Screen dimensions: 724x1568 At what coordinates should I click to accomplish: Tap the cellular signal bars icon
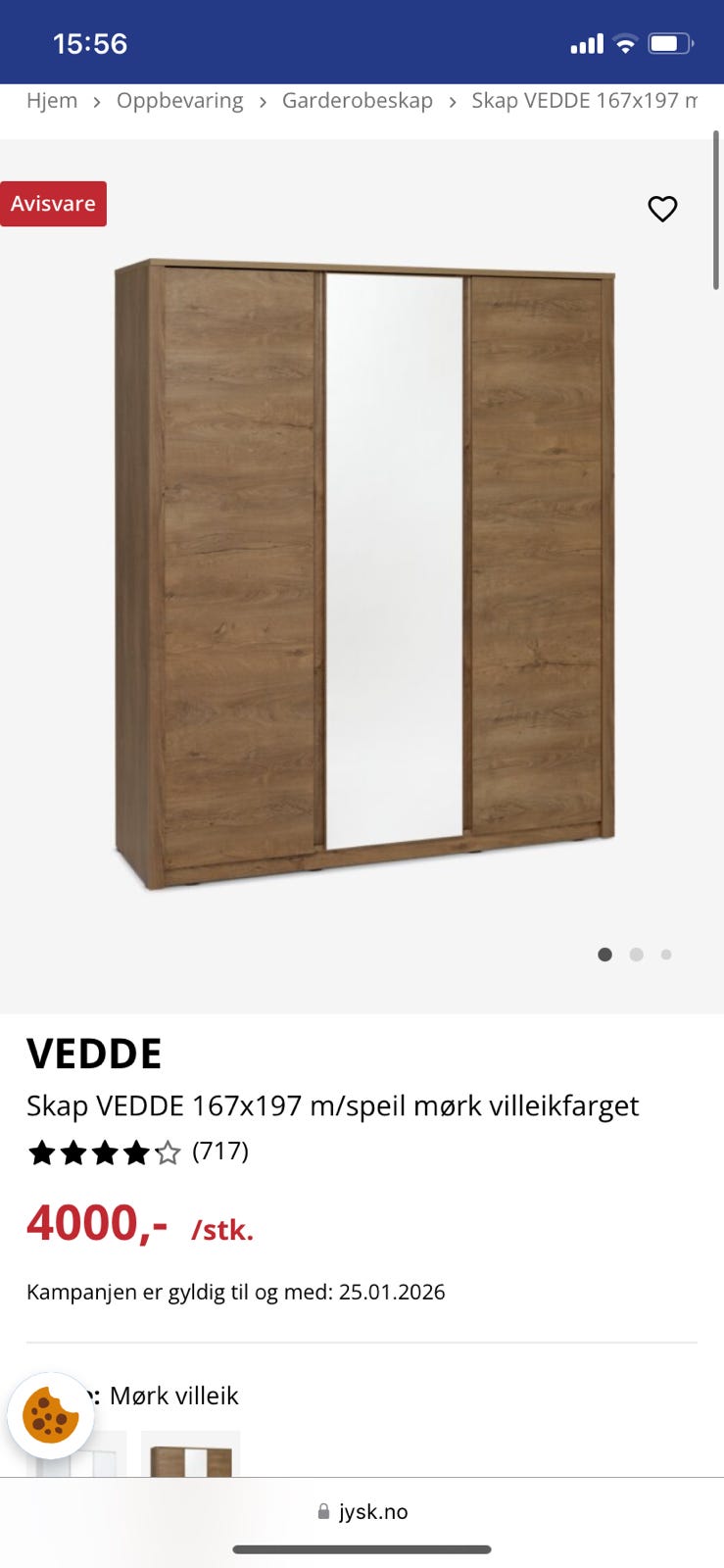click(586, 43)
